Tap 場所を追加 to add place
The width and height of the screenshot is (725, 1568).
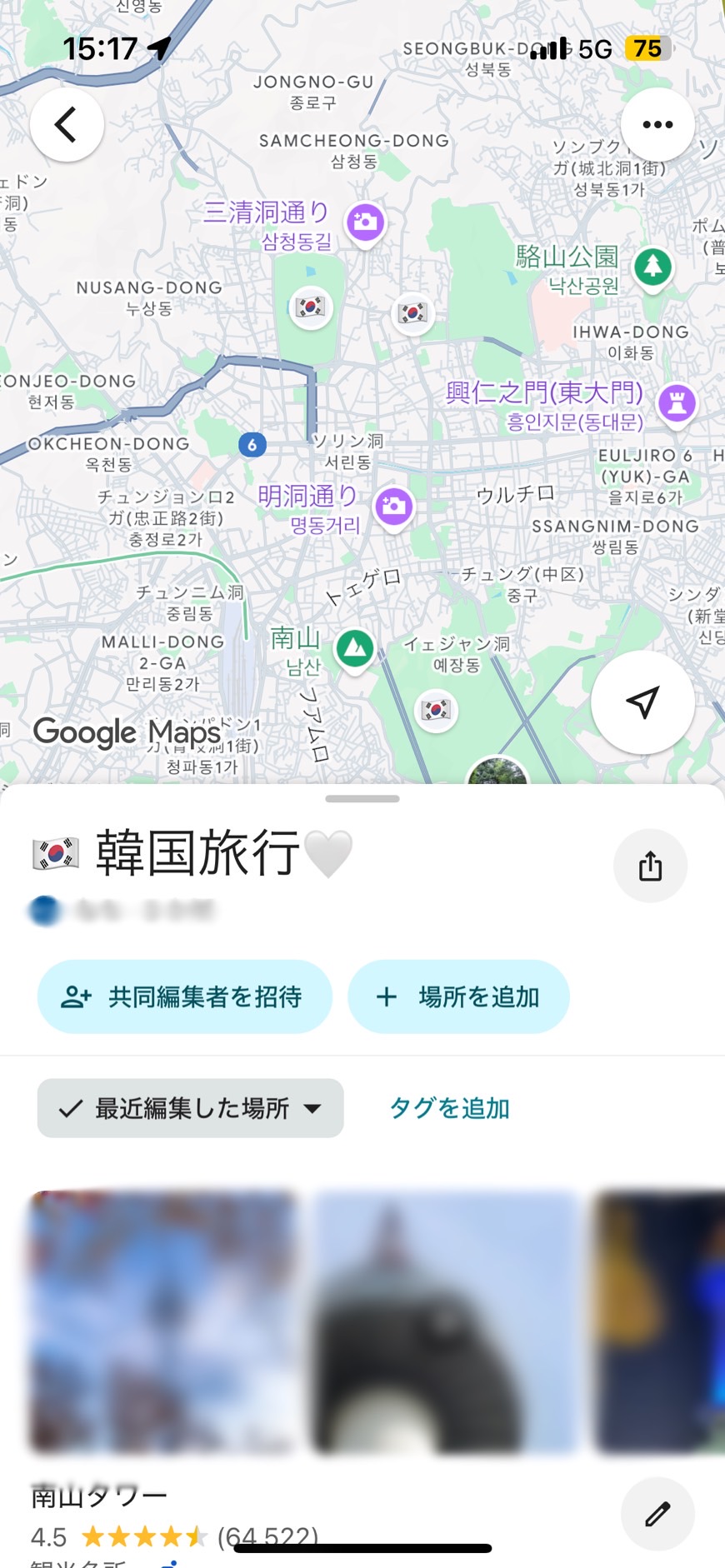click(458, 996)
